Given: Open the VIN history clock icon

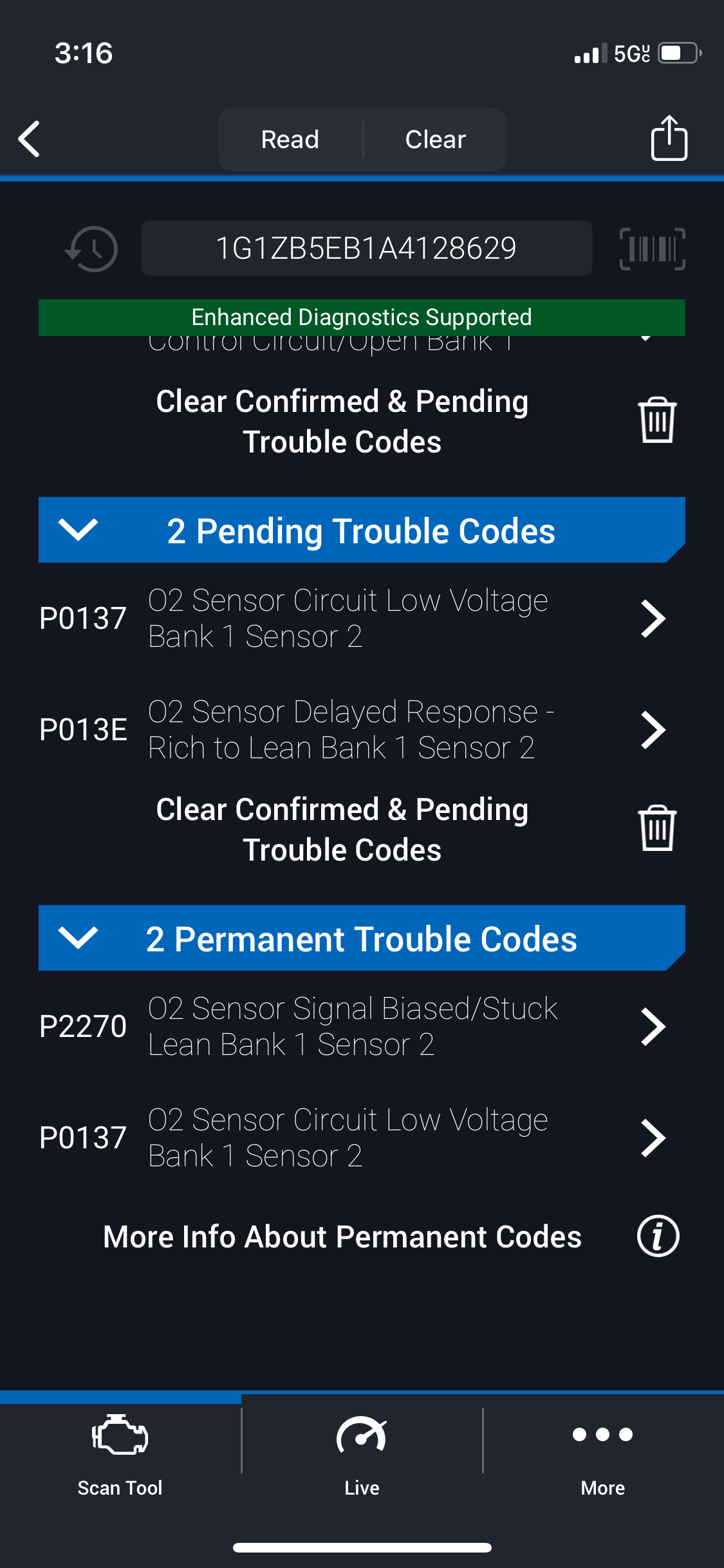Looking at the screenshot, I should click(x=91, y=248).
